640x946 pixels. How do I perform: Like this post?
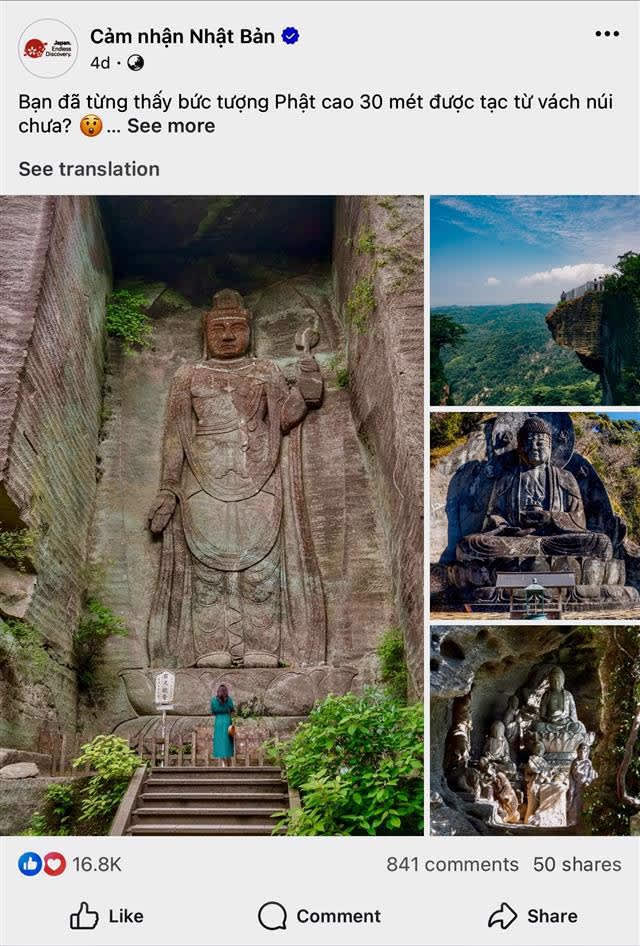tap(106, 916)
